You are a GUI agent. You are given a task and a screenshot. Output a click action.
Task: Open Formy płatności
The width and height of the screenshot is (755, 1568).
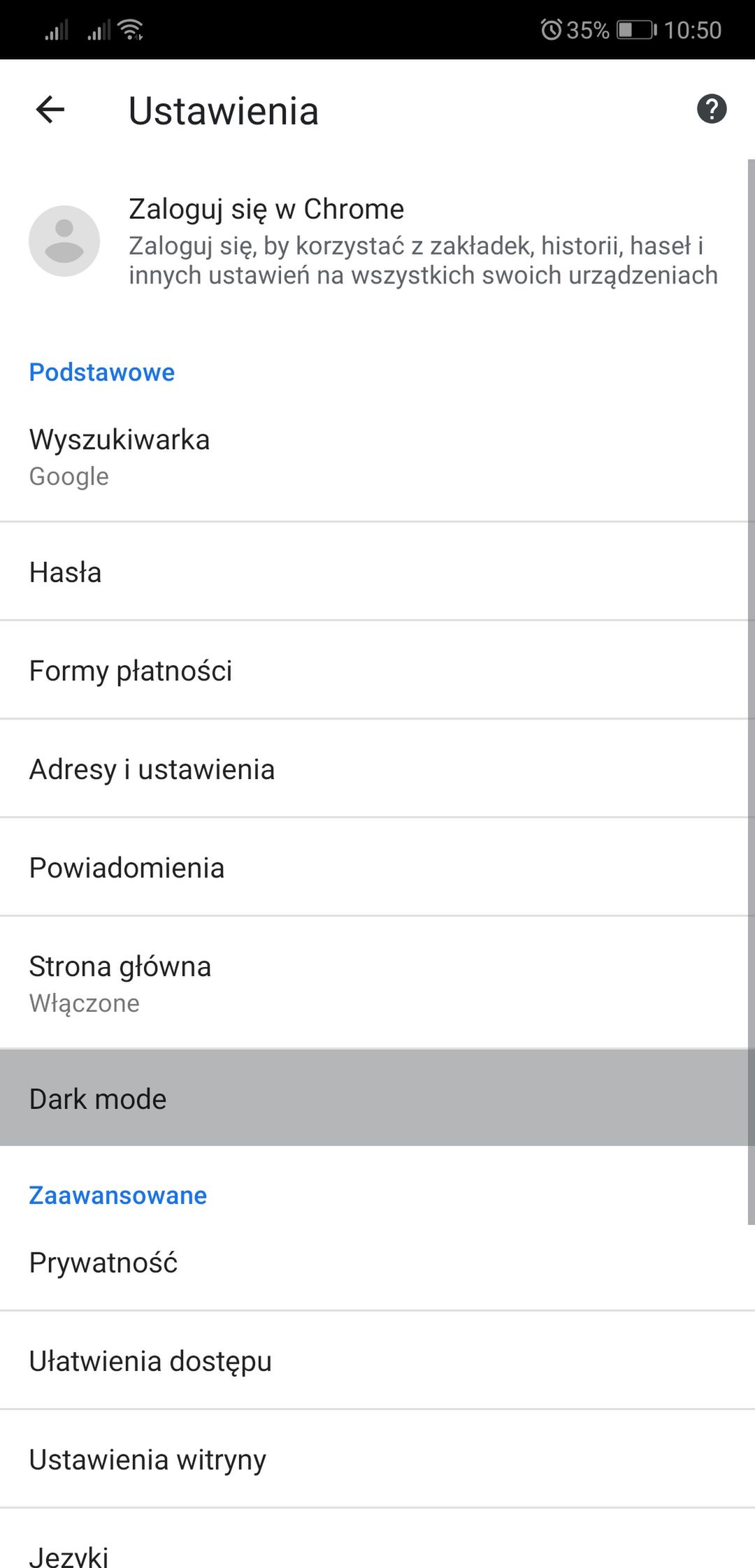click(x=374, y=670)
